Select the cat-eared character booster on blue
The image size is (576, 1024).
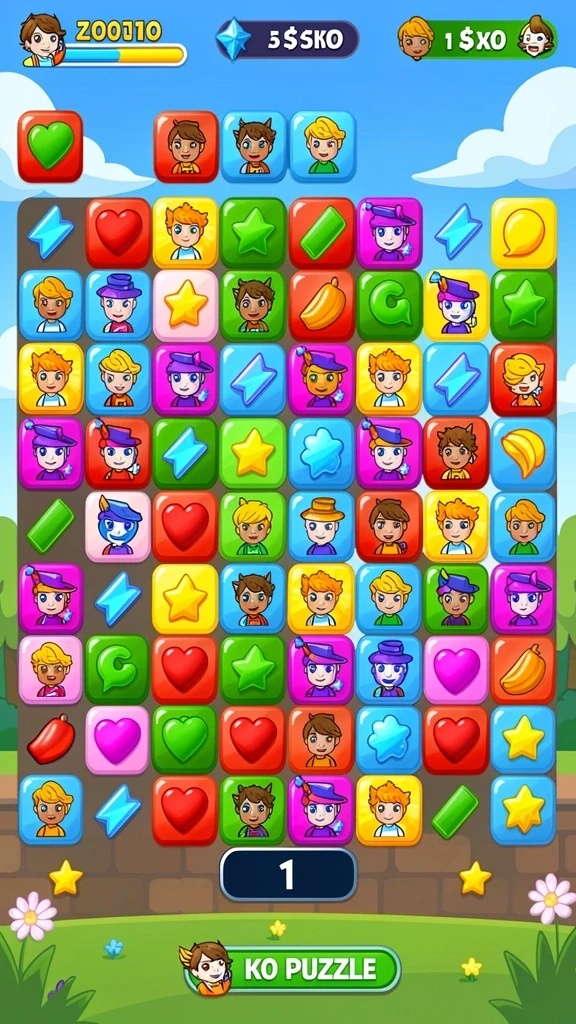(x=253, y=146)
